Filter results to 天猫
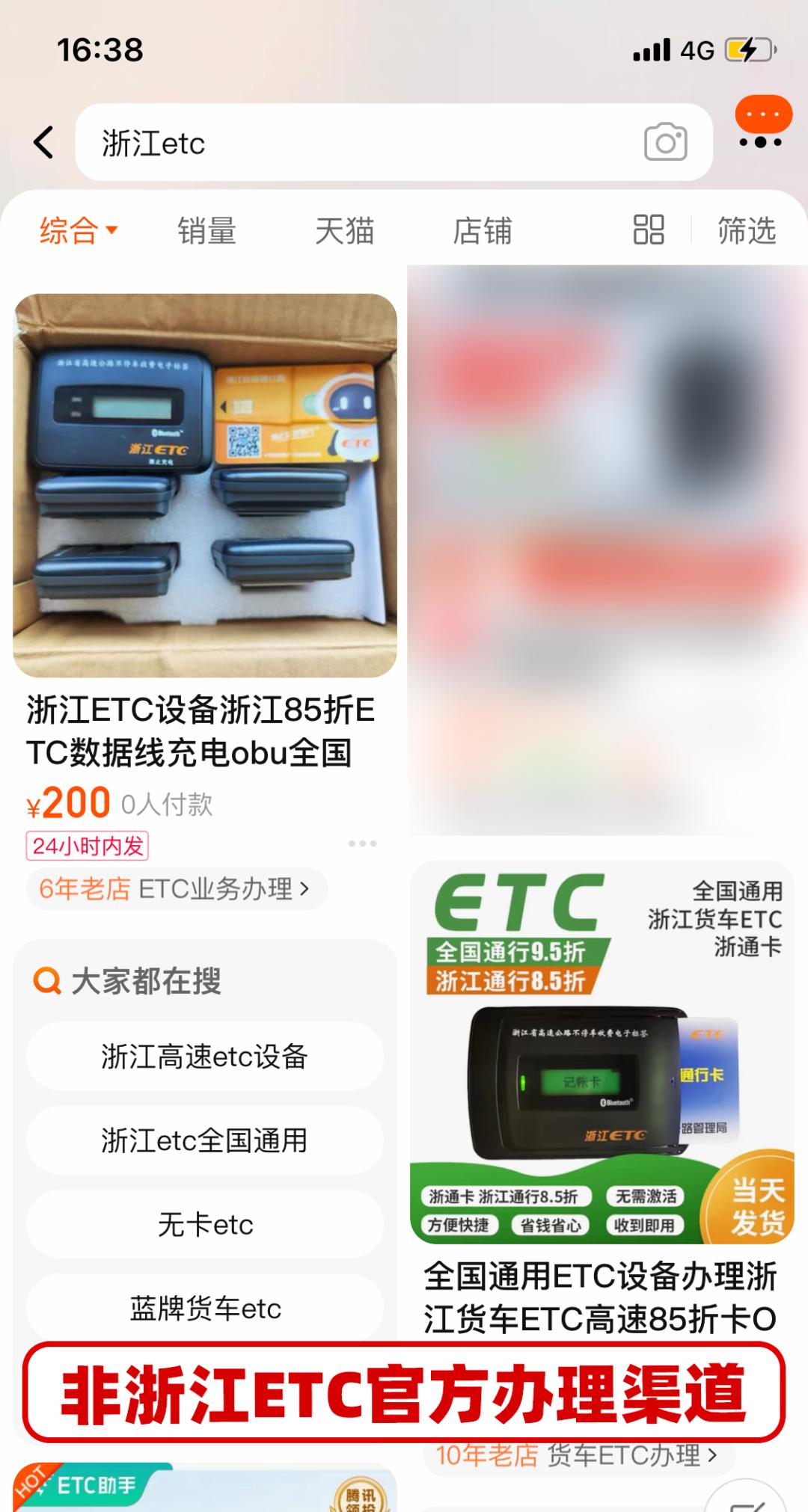 (x=344, y=230)
